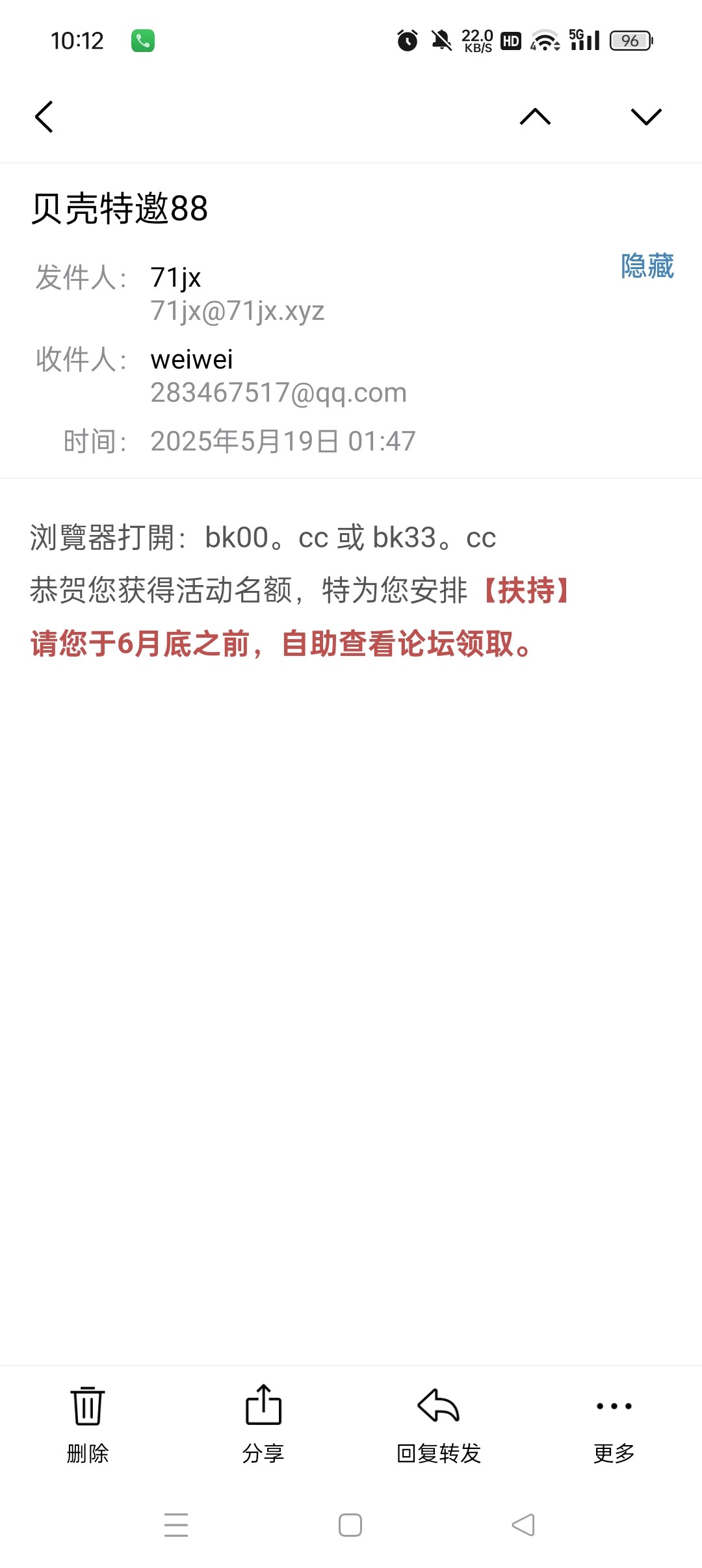Go back to the inbox list
This screenshot has width=702, height=1568.
pos(44,117)
